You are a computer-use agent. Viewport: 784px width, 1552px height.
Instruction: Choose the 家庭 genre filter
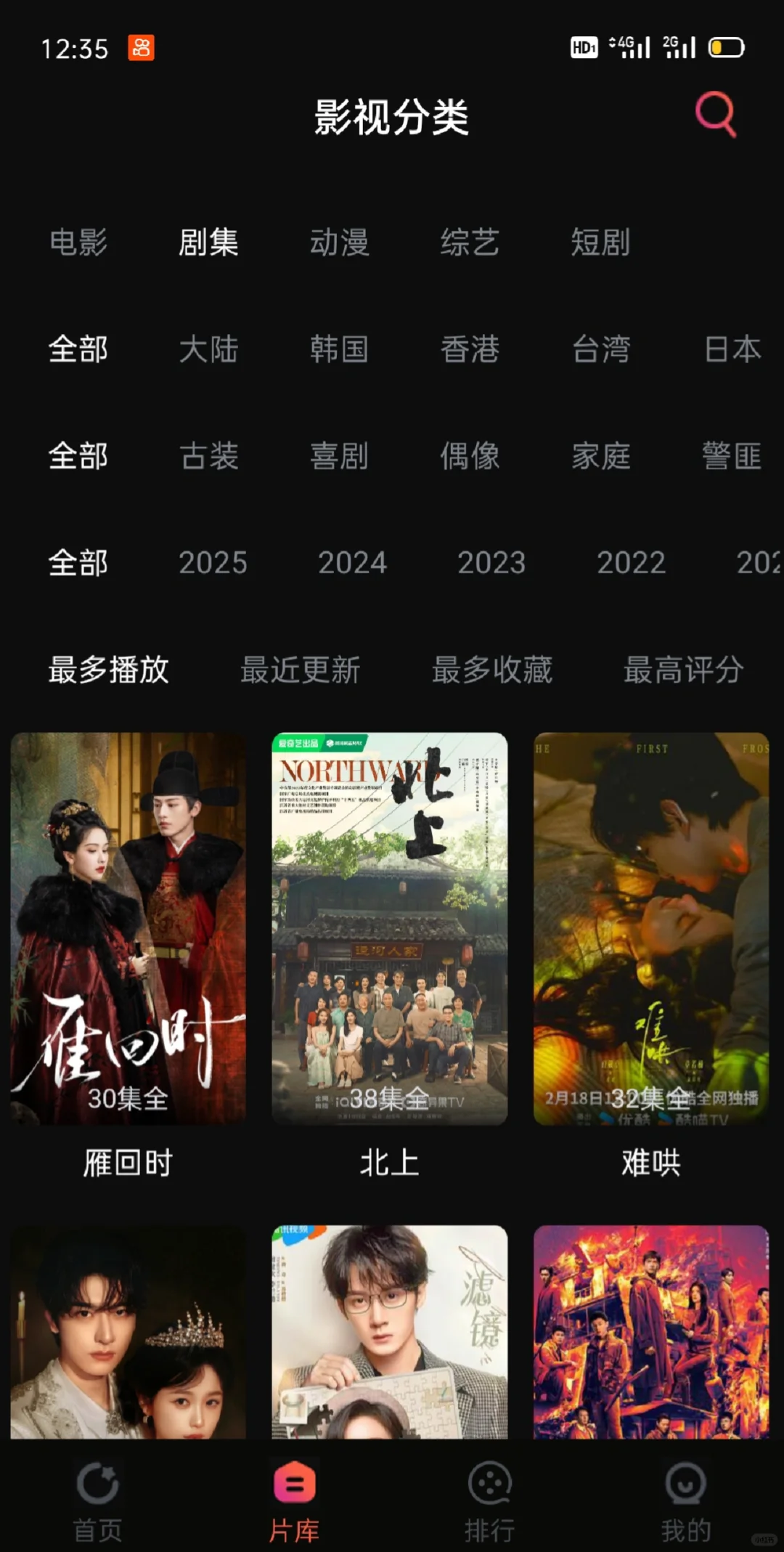point(600,456)
